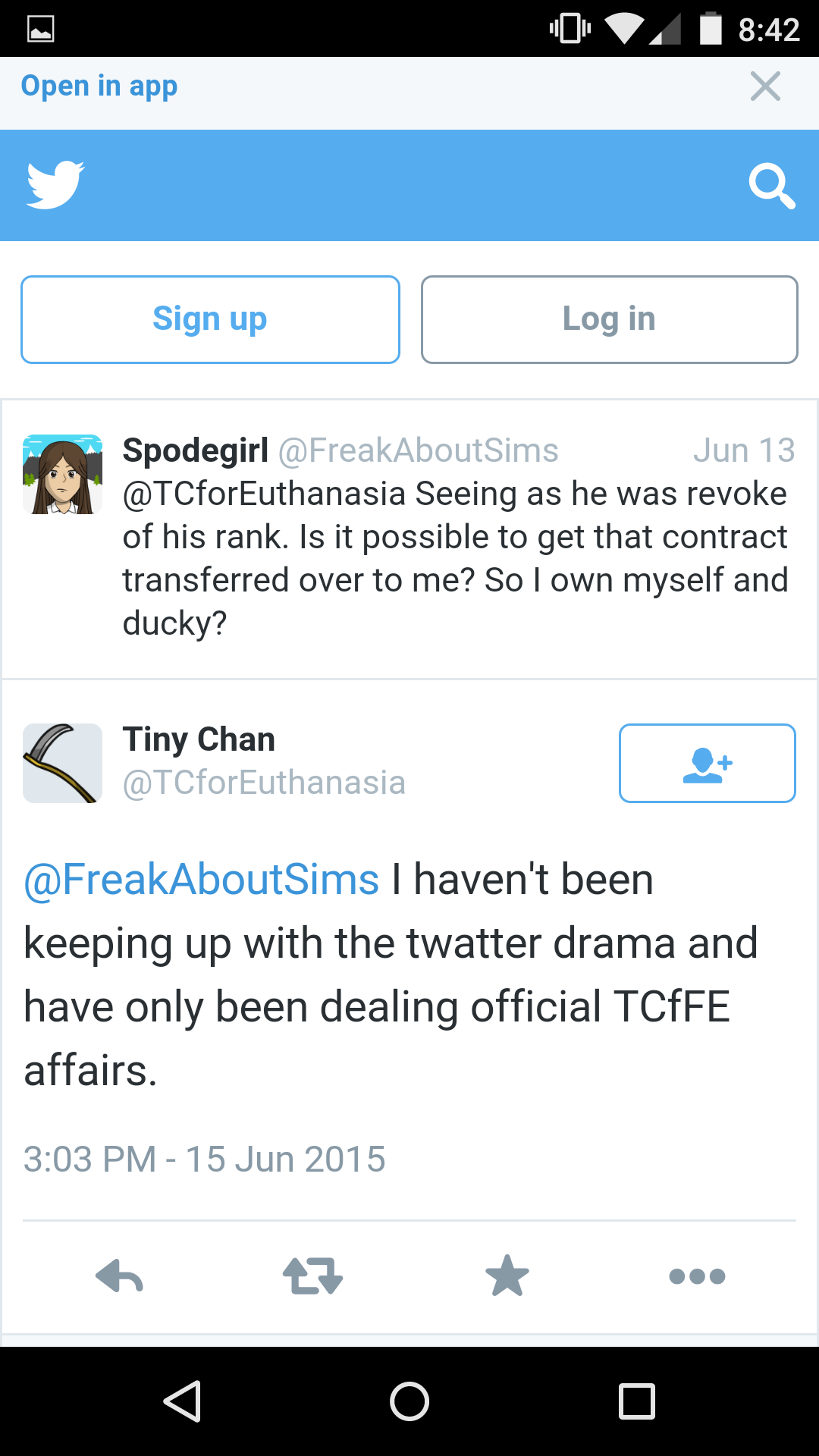Reply to Tiny Chan's tweet
This screenshot has width=819, height=1456.
(x=120, y=1276)
